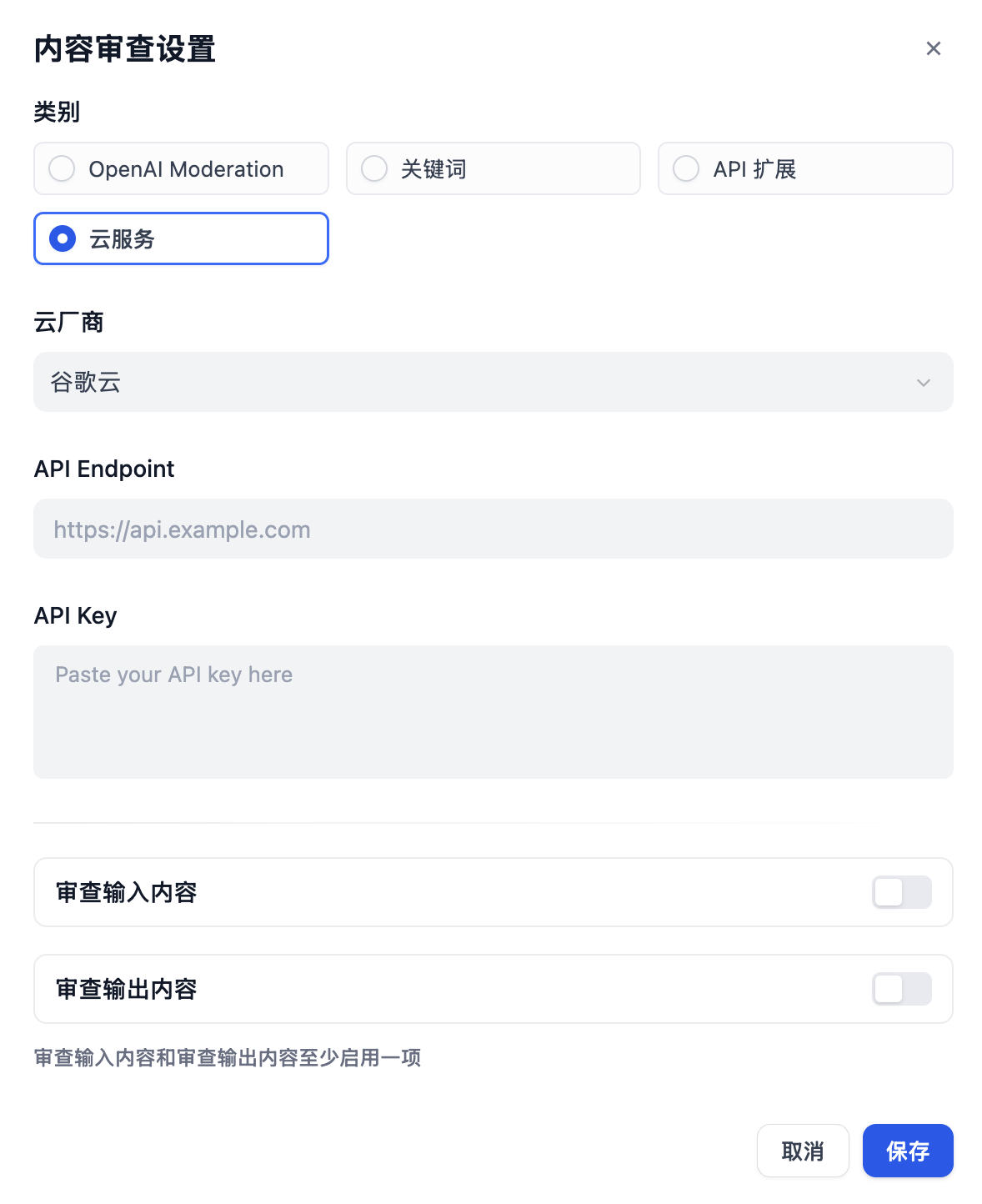
Task: Choose the 关键词 category
Action: pos(493,168)
